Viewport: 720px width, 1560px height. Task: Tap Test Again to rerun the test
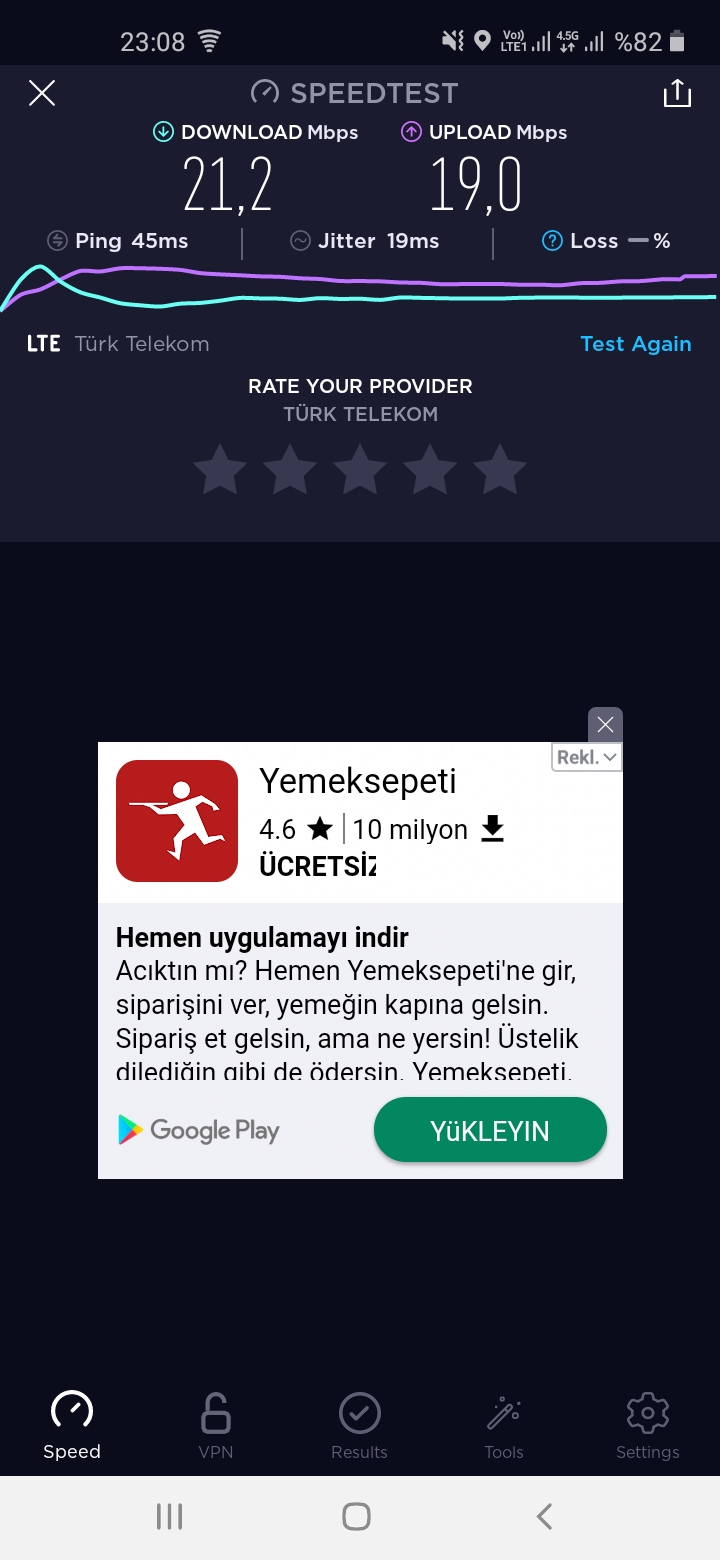click(x=636, y=344)
